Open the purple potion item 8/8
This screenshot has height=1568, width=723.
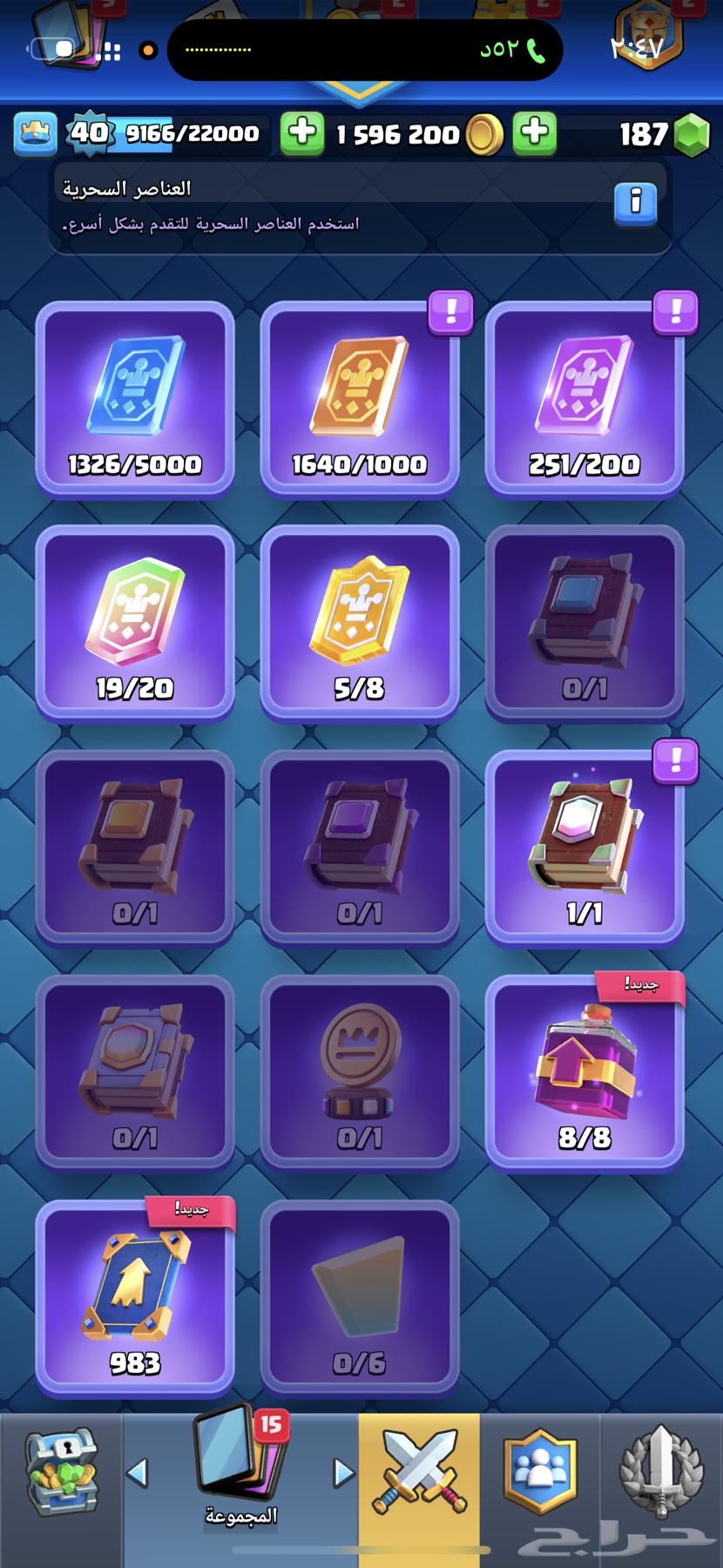(x=584, y=1071)
